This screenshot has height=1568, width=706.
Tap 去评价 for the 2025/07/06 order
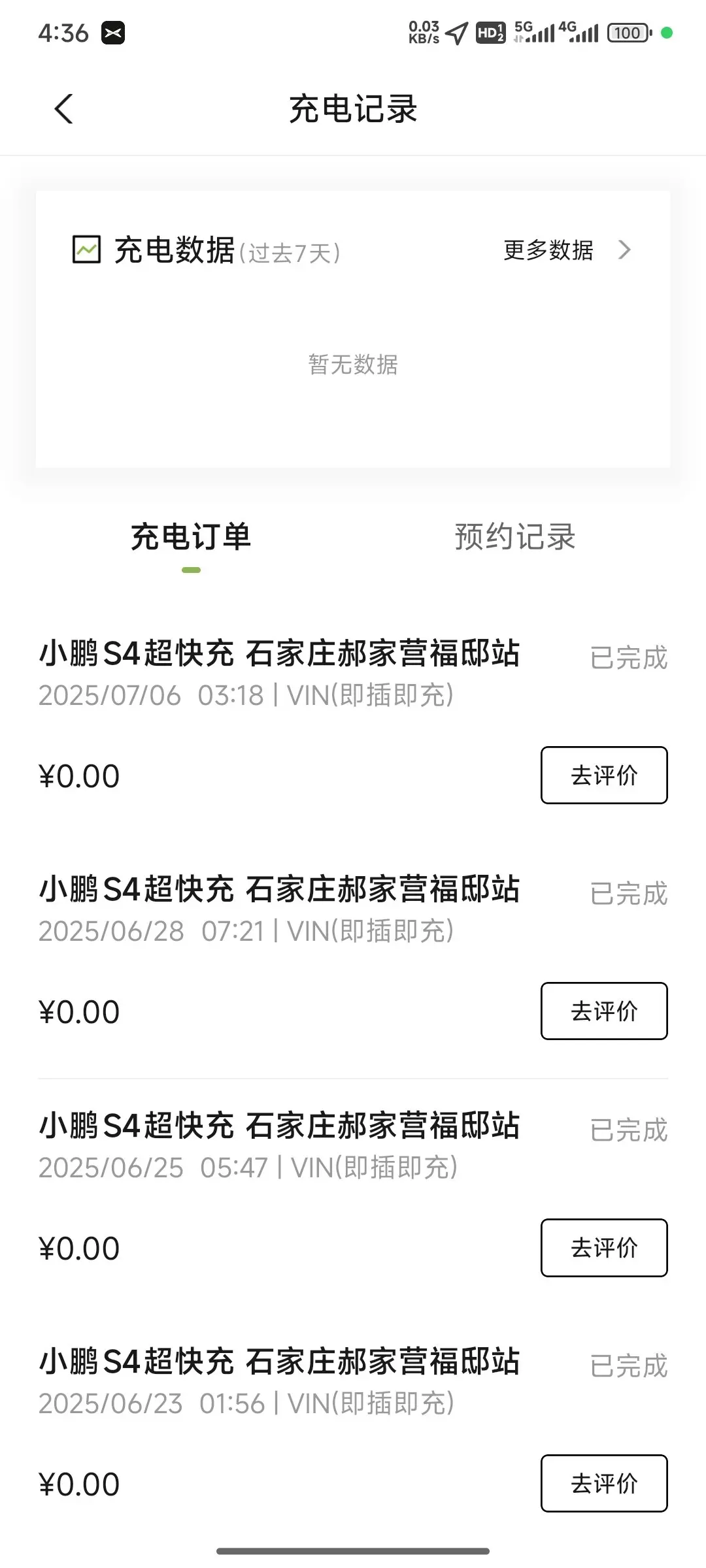coord(603,776)
